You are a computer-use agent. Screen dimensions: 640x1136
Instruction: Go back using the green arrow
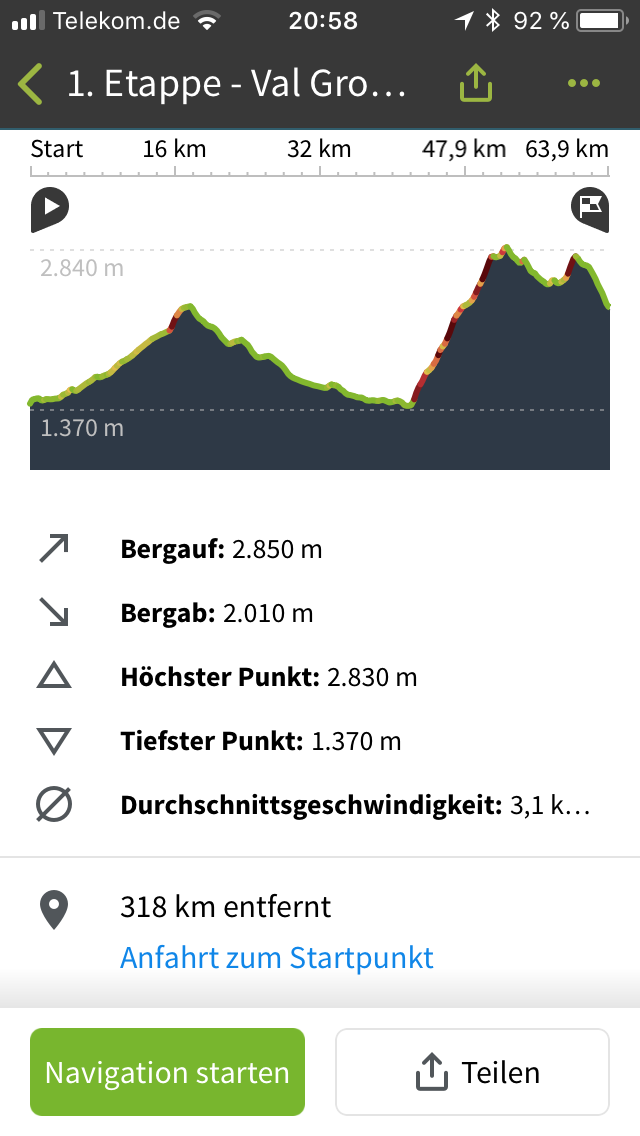[x=30, y=84]
